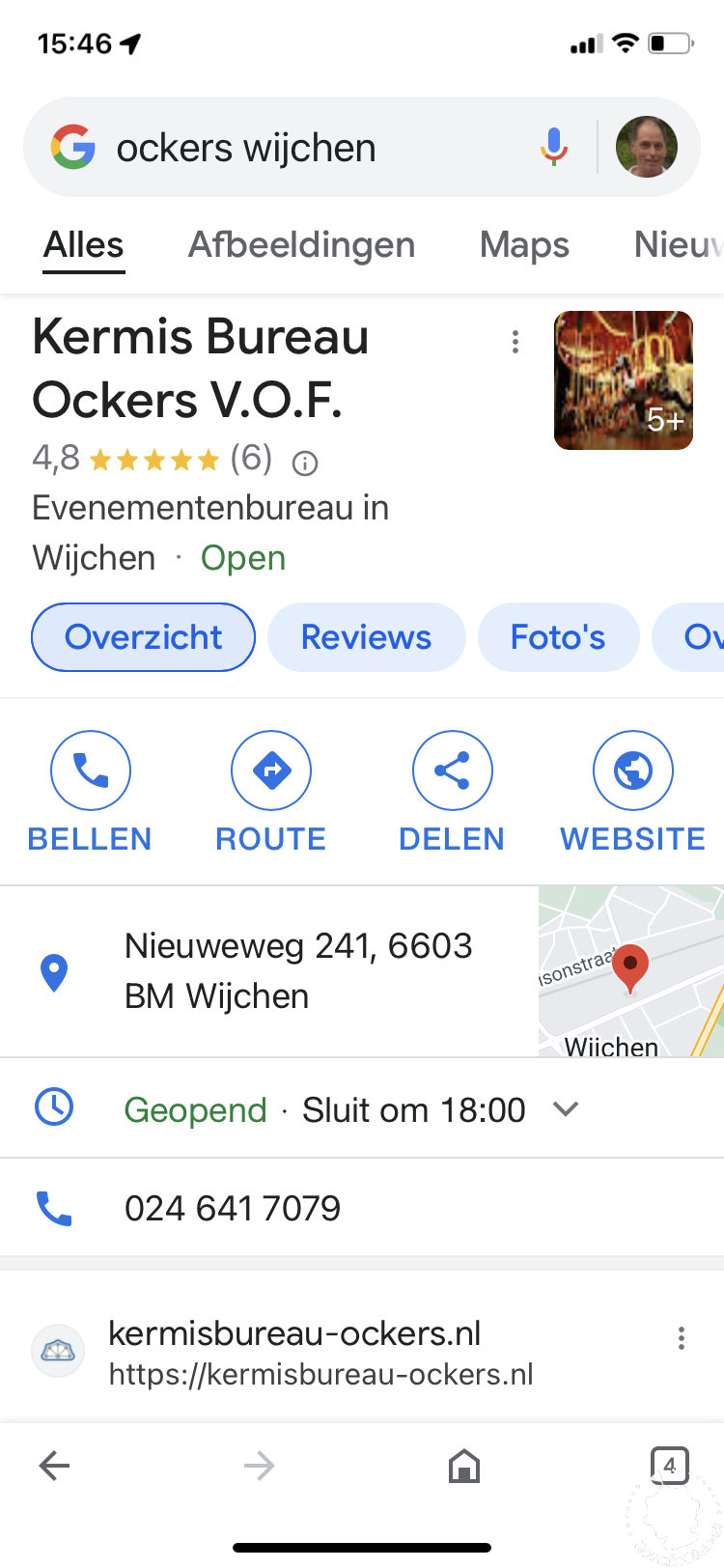This screenshot has height=1568, width=724.
Task: Select the Reviews chip
Action: click(366, 637)
